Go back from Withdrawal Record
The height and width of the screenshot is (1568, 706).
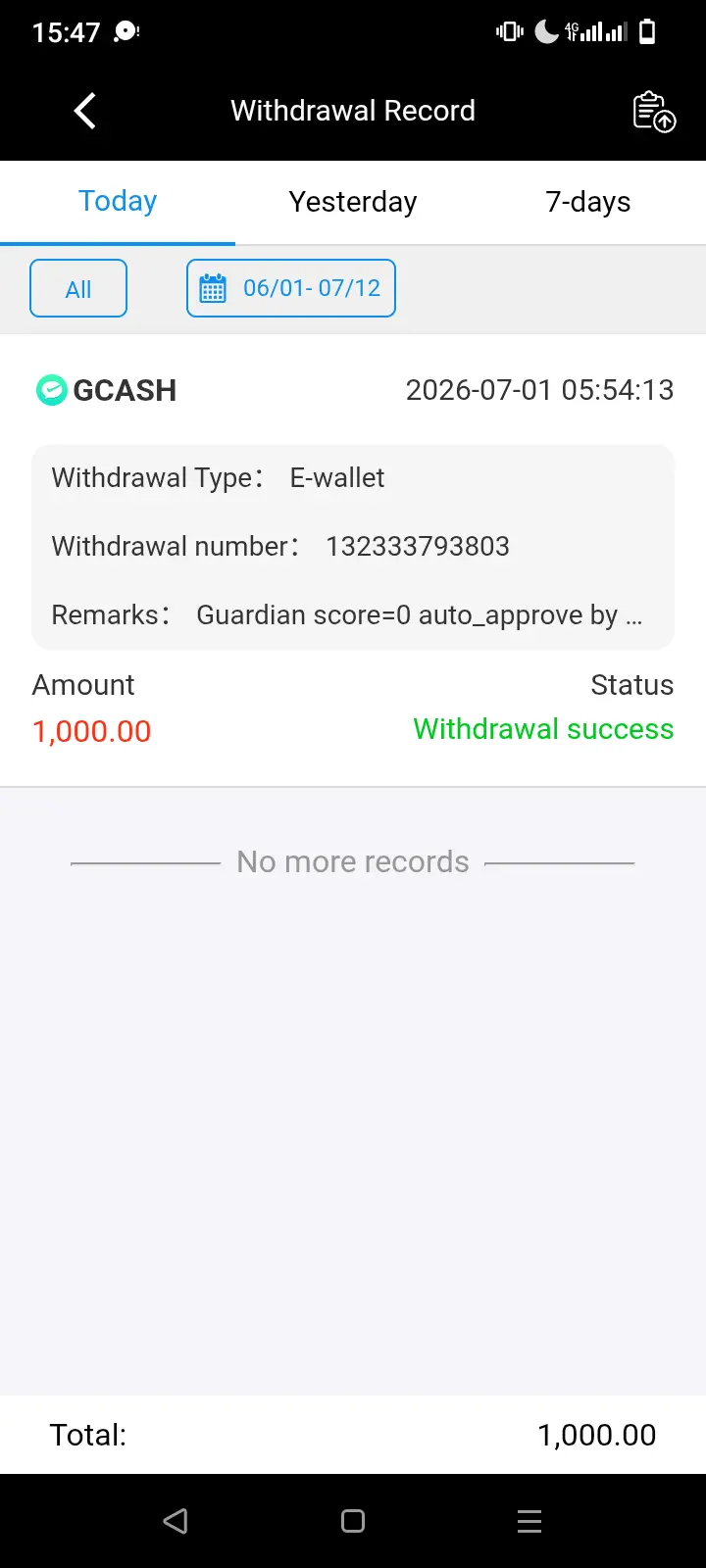85,111
